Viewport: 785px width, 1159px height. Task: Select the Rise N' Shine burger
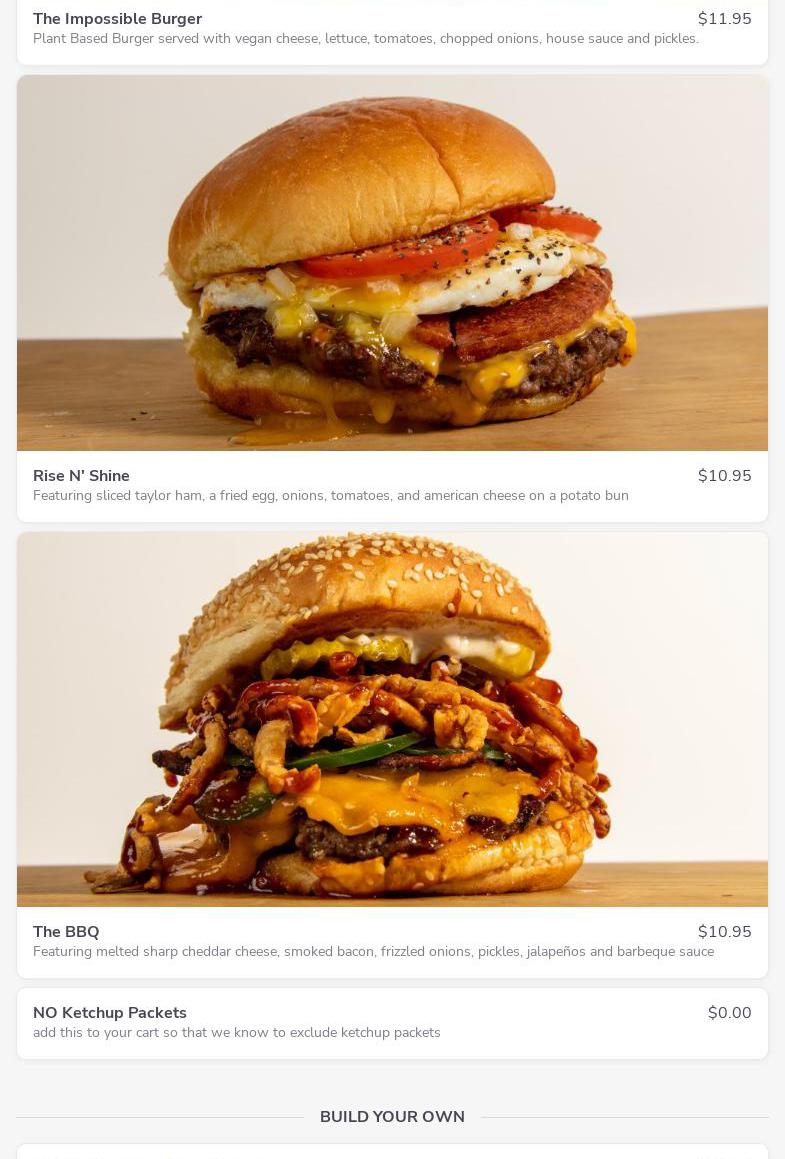click(x=81, y=476)
